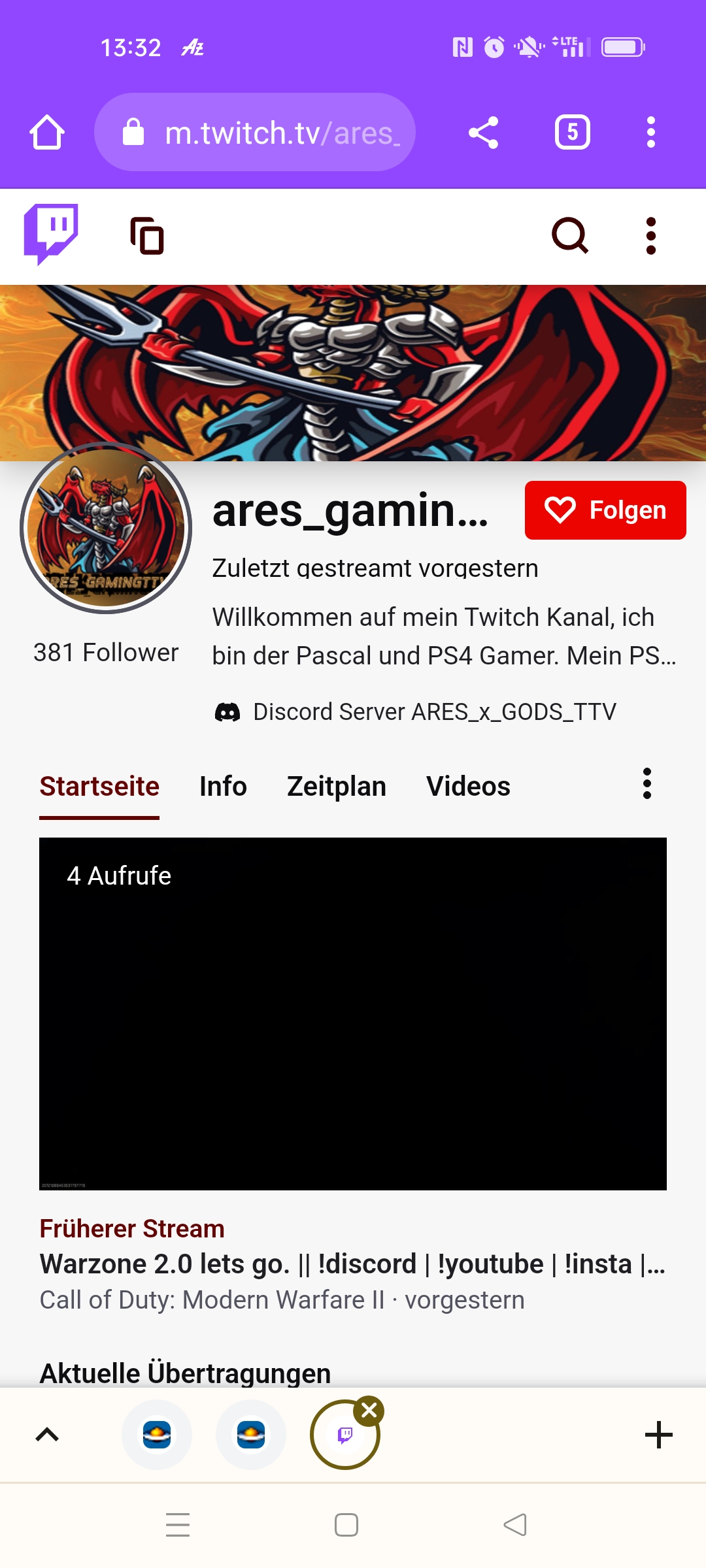
Task: Show more channel tabs via three dots
Action: [x=647, y=783]
